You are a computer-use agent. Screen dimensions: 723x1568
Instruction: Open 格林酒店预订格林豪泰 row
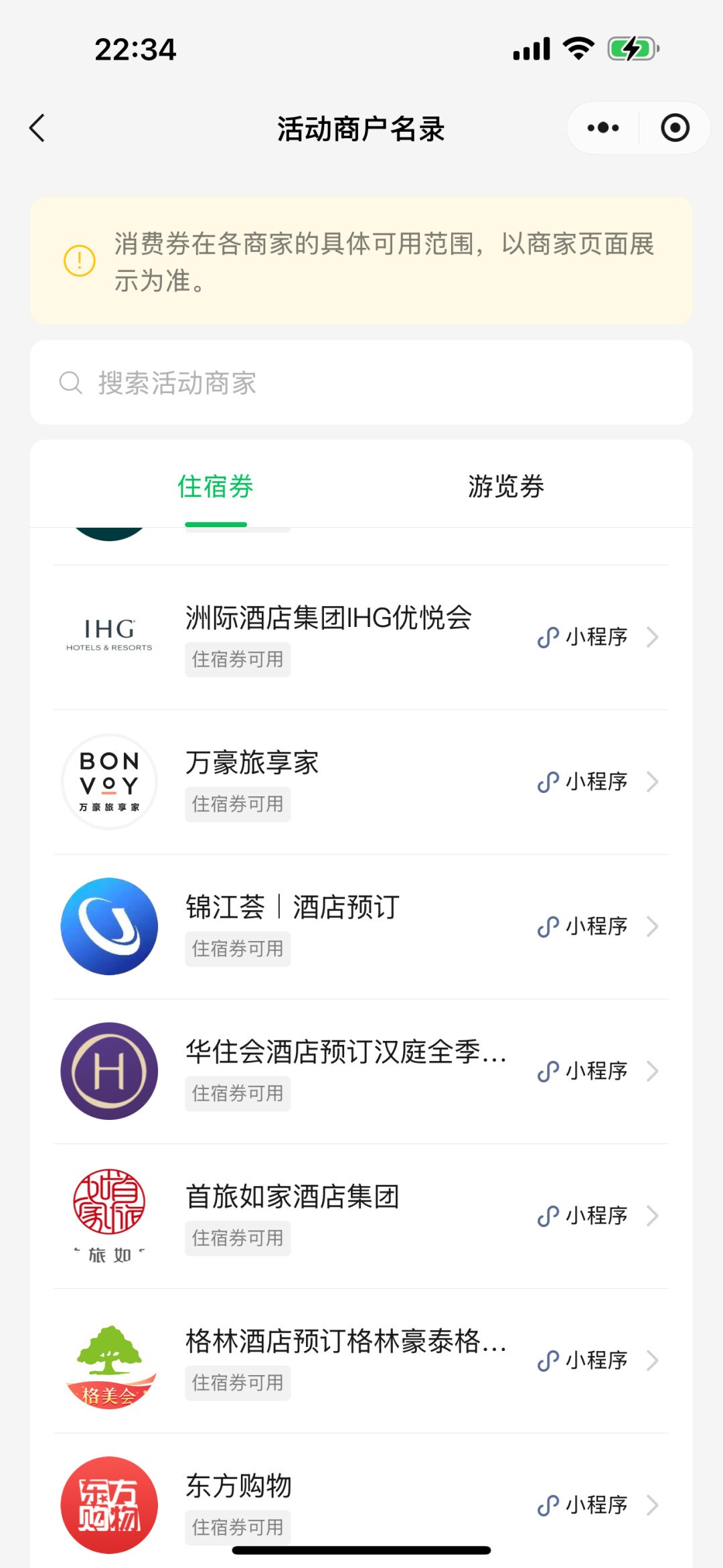click(x=361, y=1360)
